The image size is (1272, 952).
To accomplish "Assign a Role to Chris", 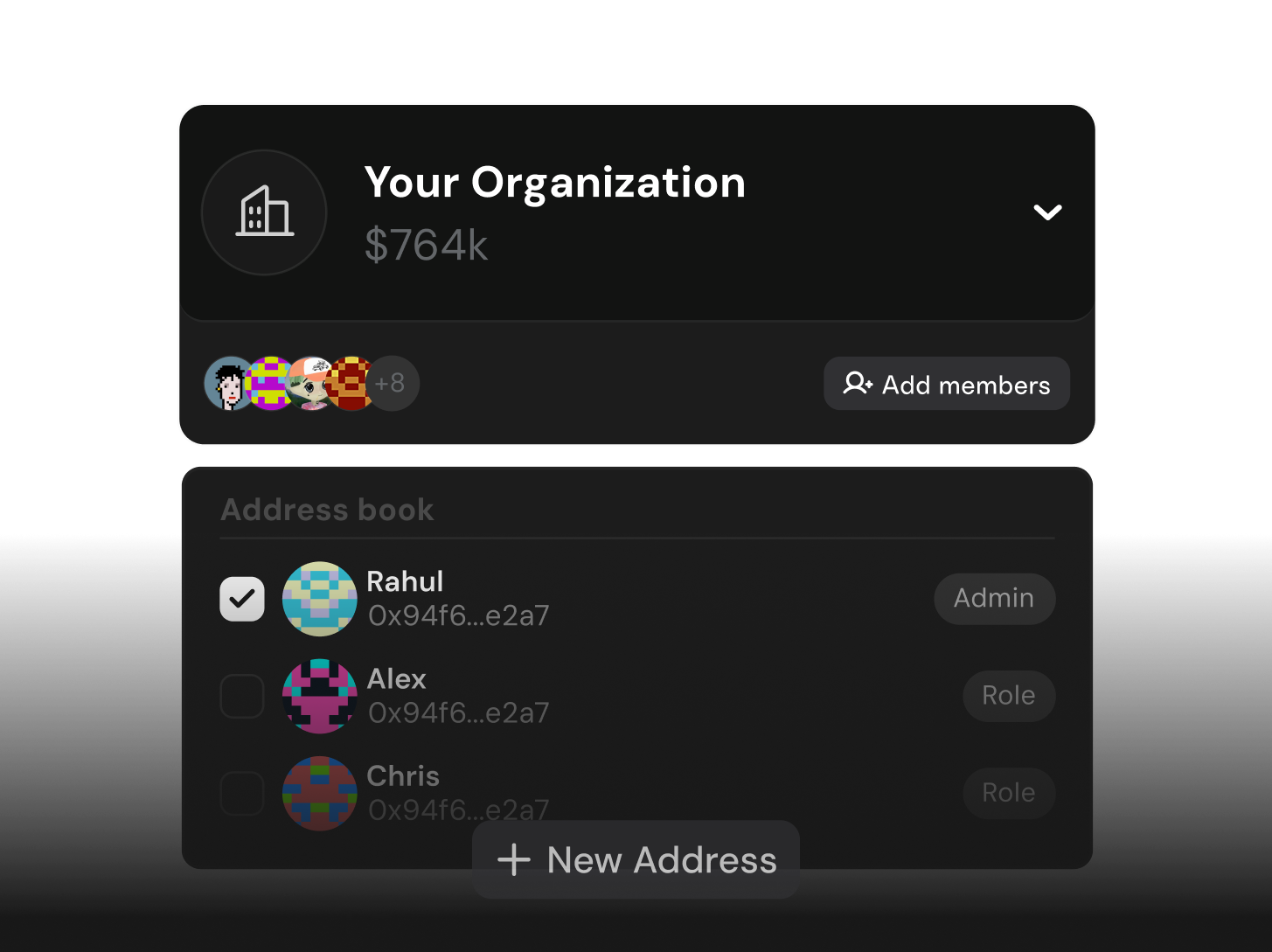I will (1008, 793).
